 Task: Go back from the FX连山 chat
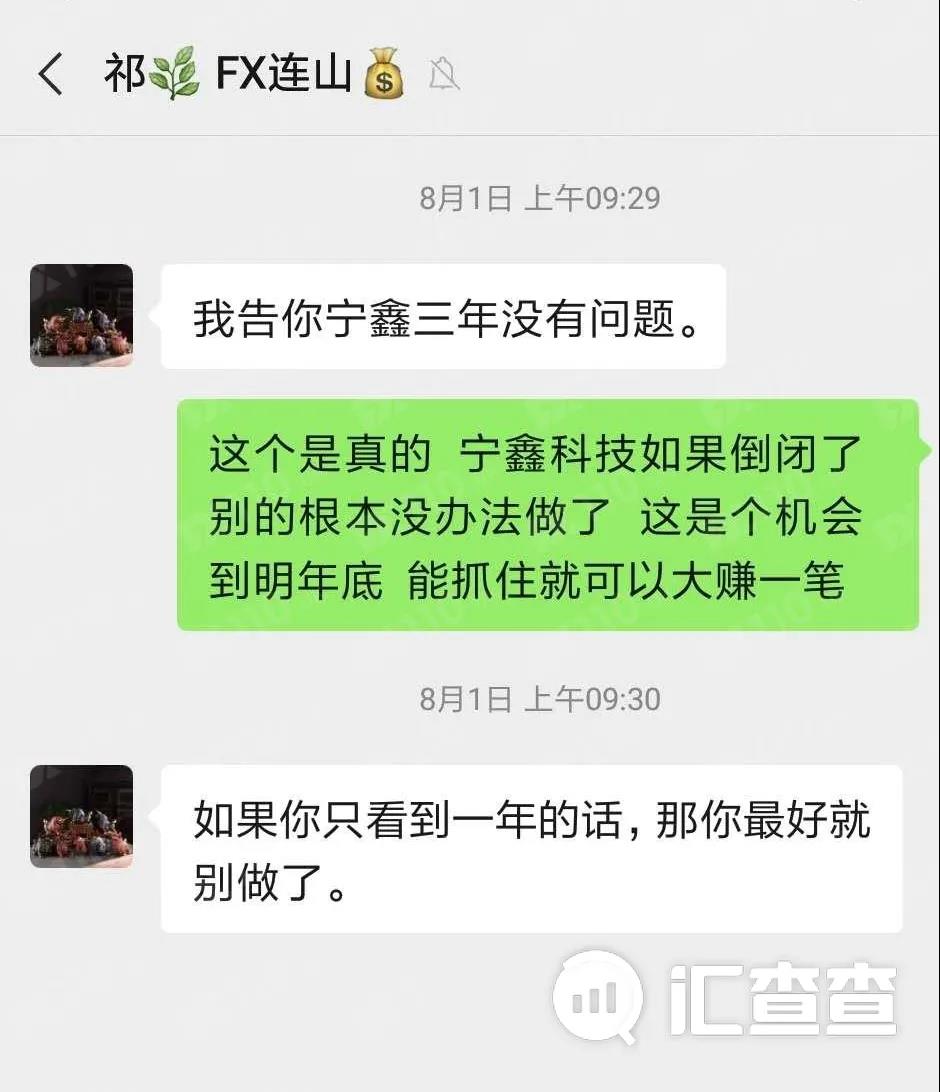(50, 75)
